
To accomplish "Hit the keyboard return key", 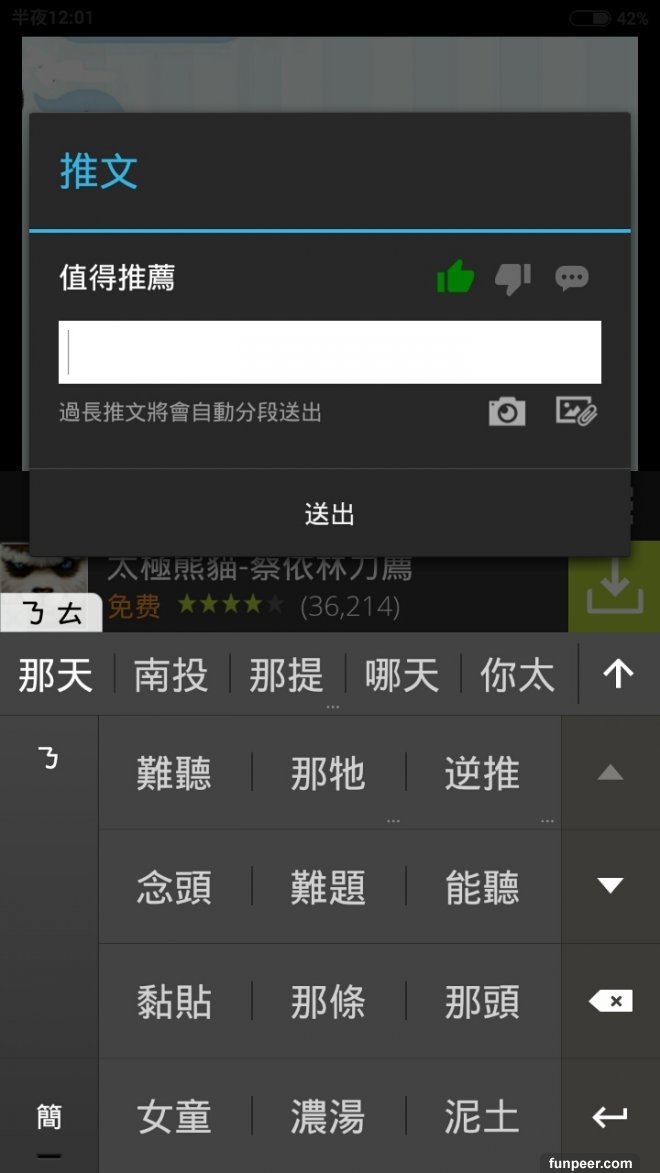I will pyautogui.click(x=610, y=1116).
